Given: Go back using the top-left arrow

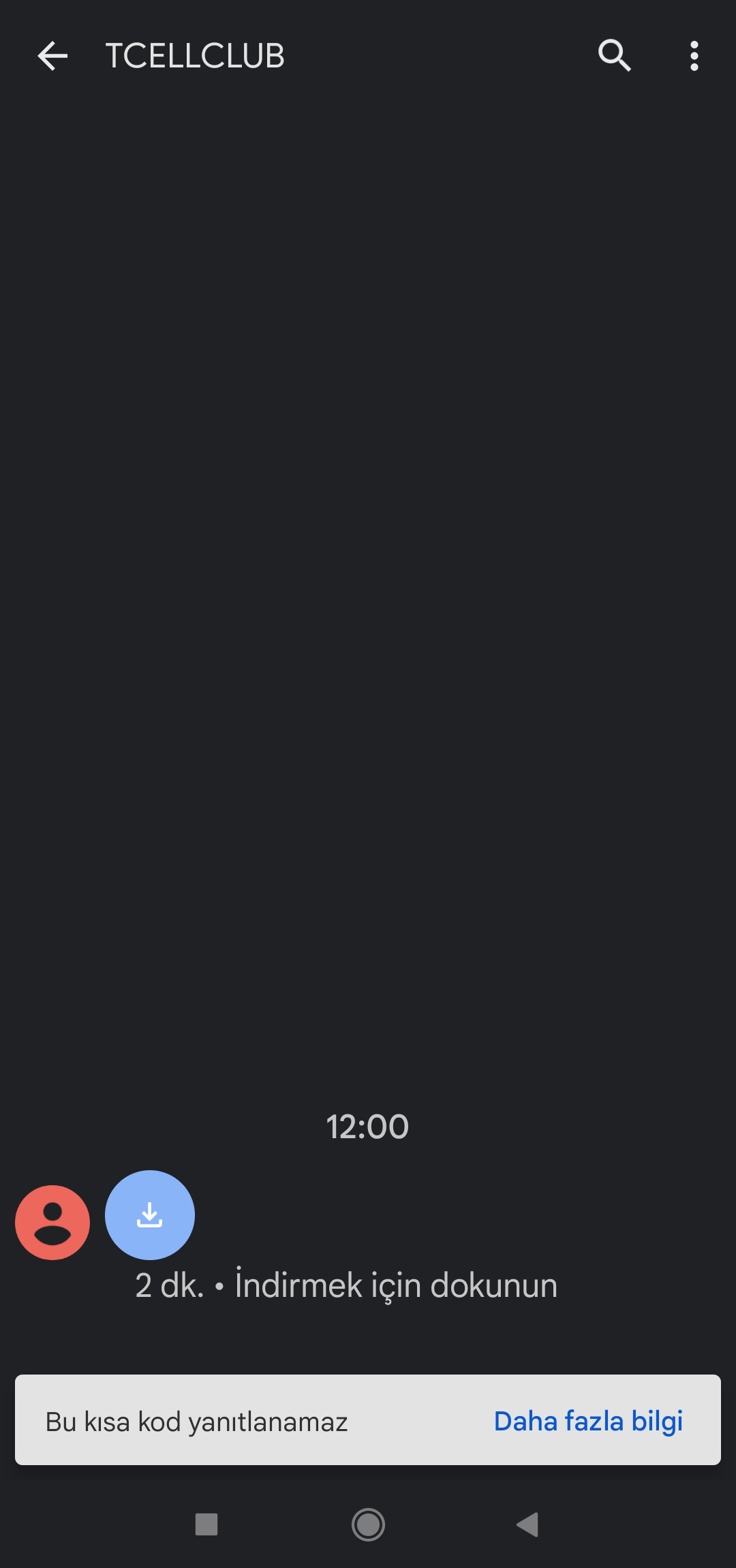Looking at the screenshot, I should click(52, 56).
